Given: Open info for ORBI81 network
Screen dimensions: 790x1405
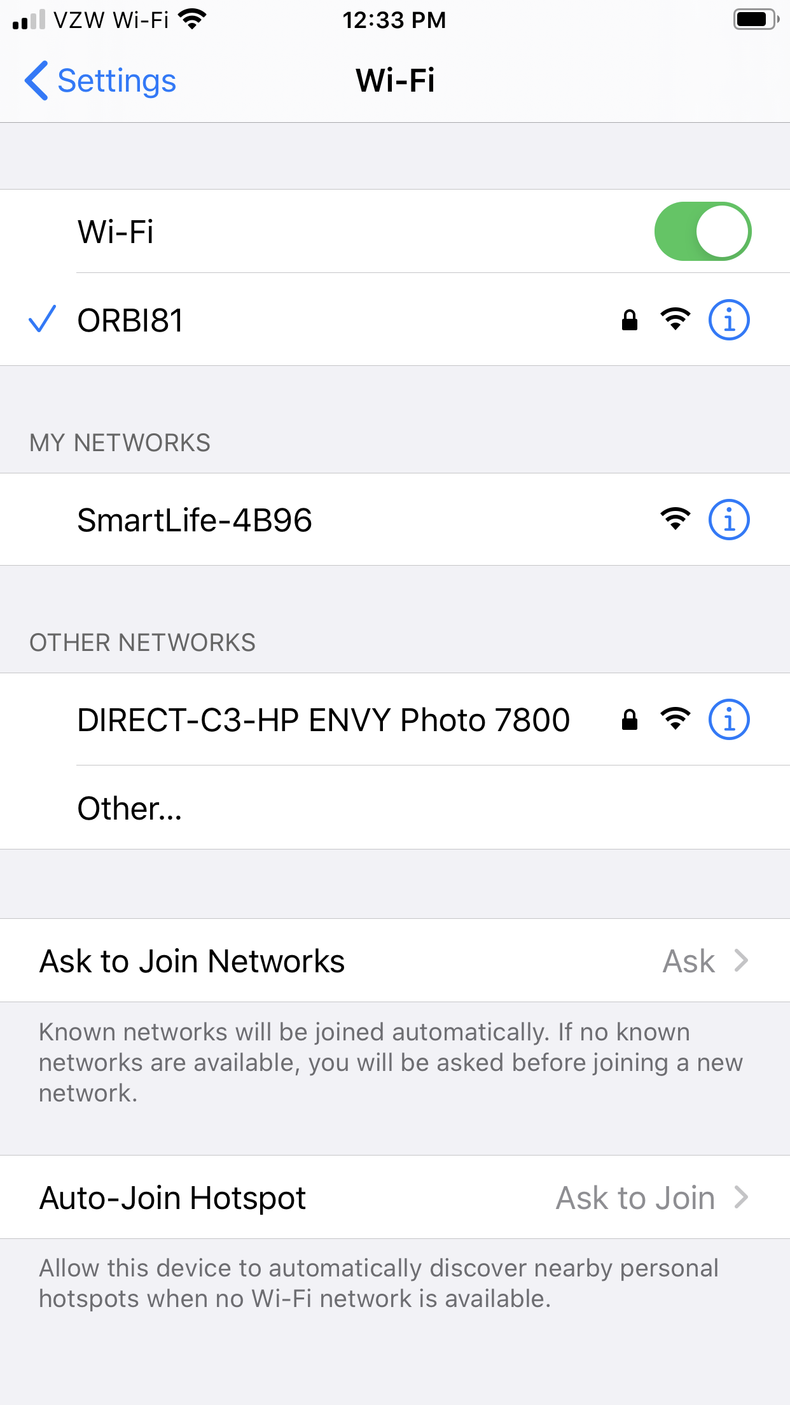Looking at the screenshot, I should [x=728, y=321].
